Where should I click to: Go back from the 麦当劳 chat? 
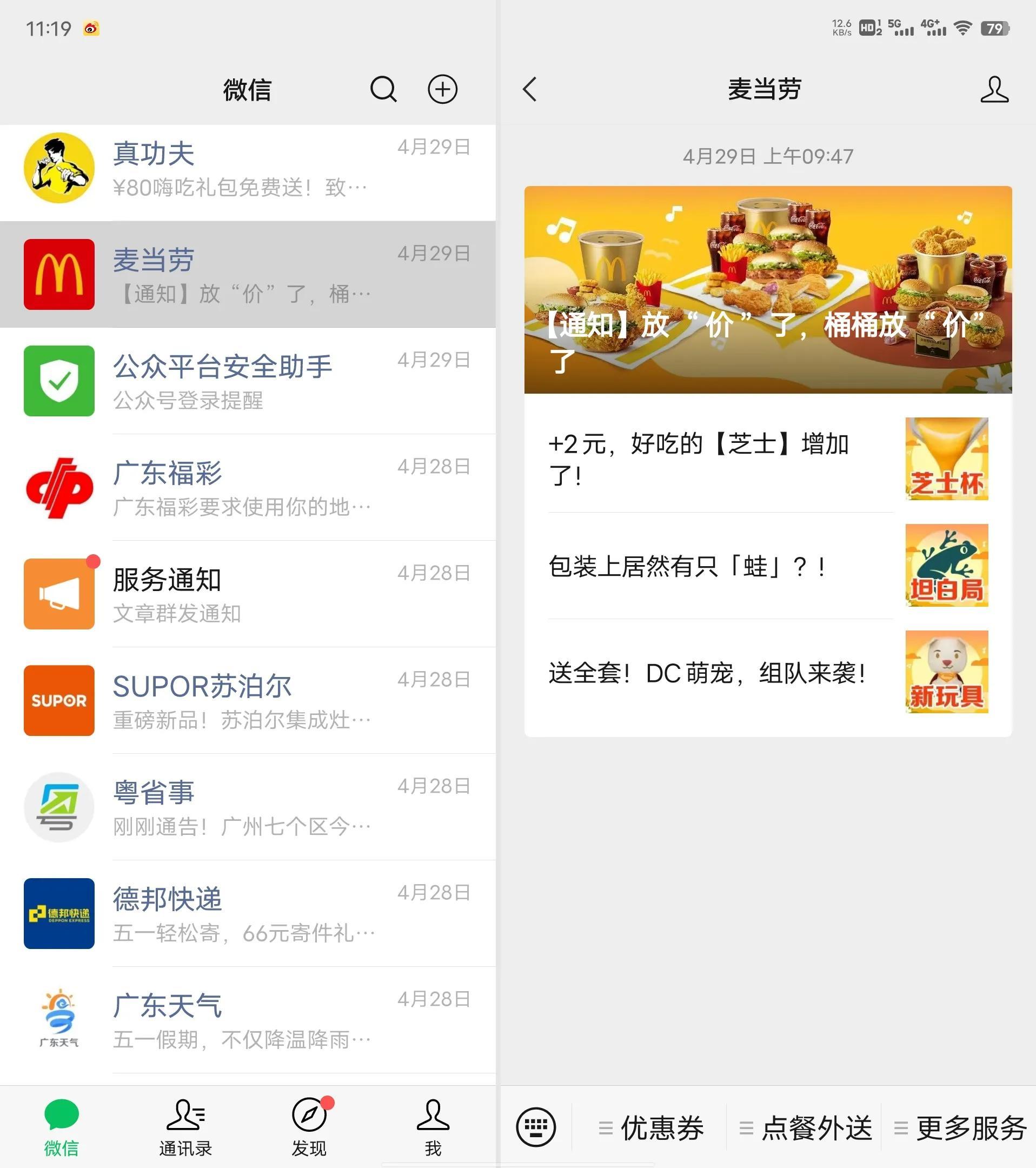pos(530,89)
